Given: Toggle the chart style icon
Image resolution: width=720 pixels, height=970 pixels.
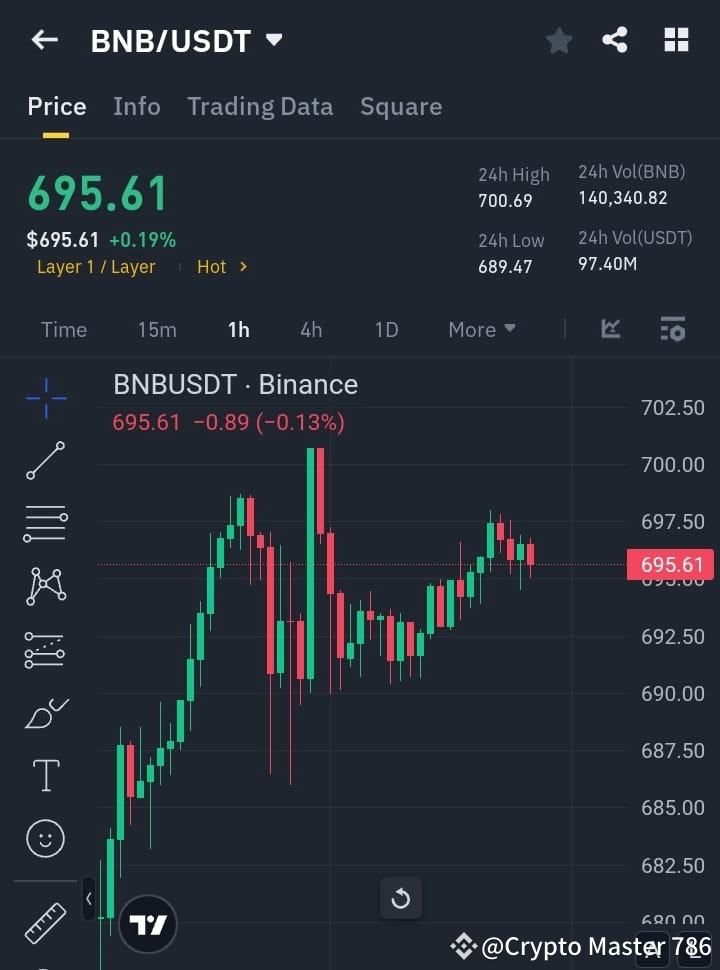Looking at the screenshot, I should point(609,329).
